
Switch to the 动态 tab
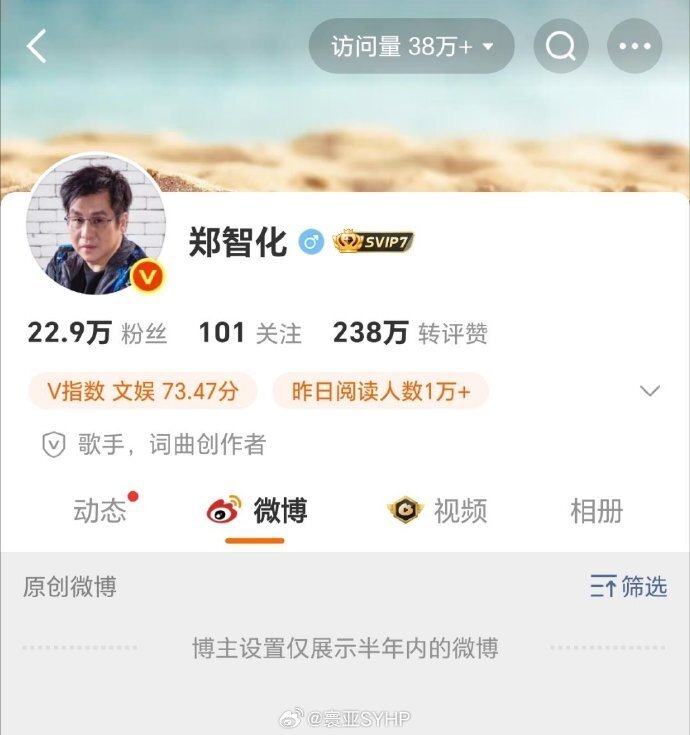(100, 511)
